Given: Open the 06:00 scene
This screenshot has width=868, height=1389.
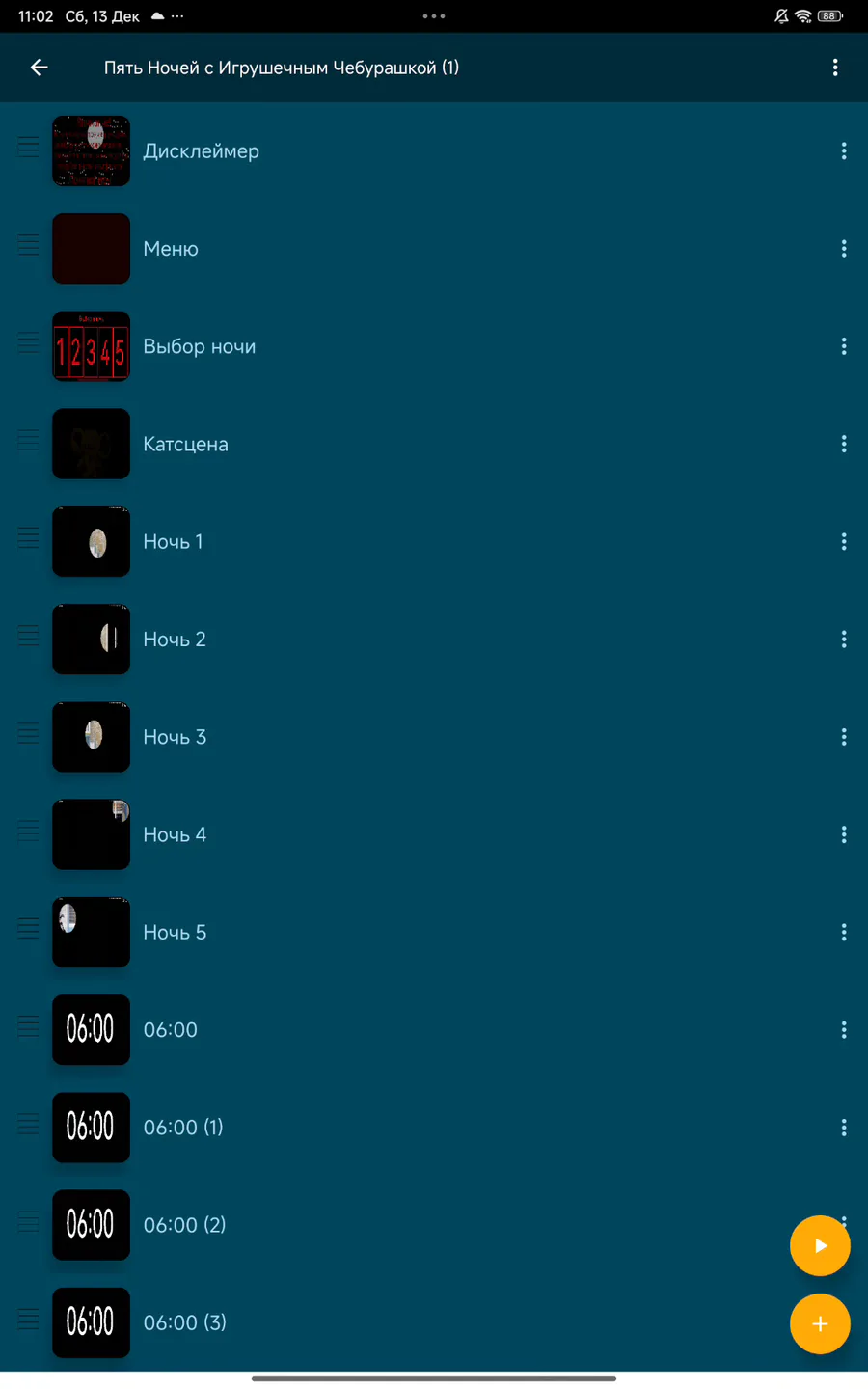Looking at the screenshot, I should click(170, 1030).
